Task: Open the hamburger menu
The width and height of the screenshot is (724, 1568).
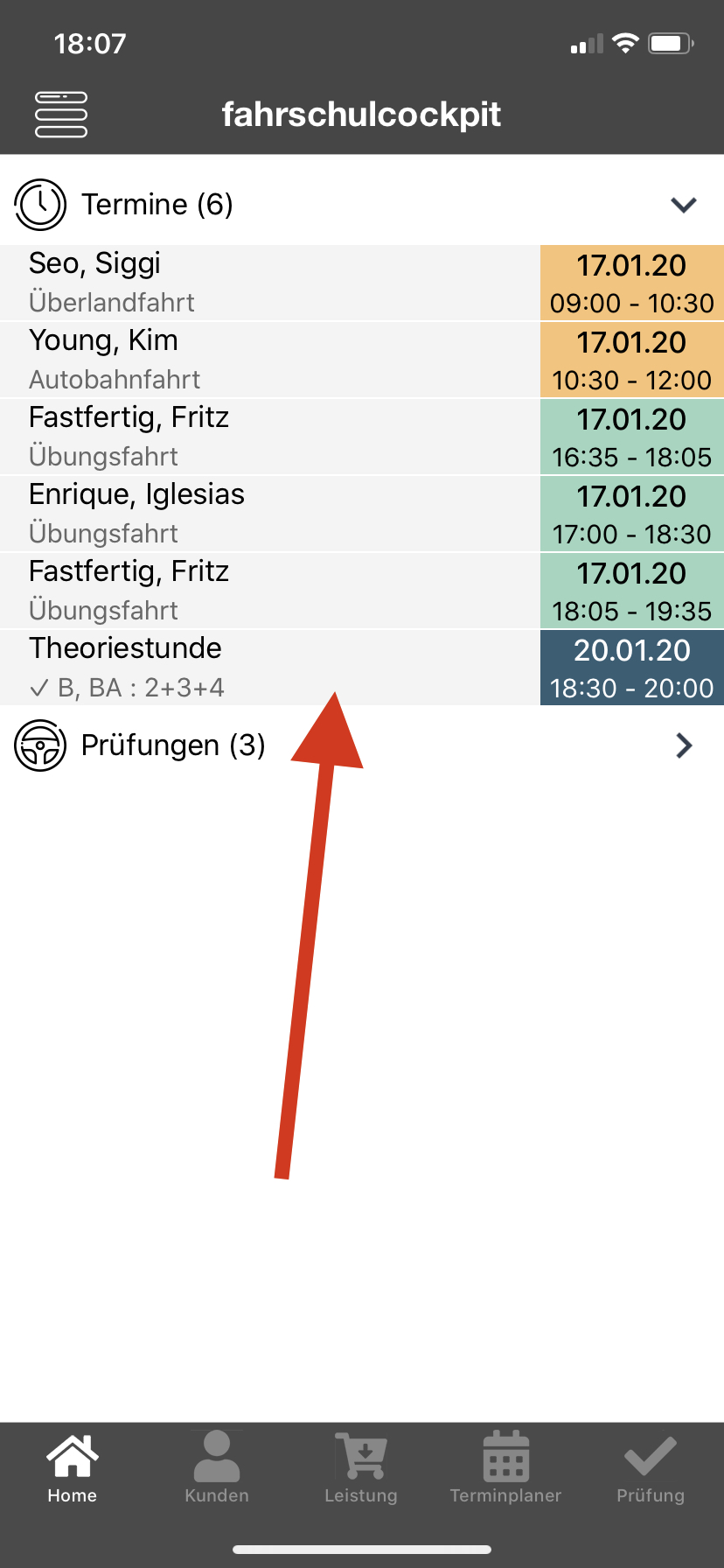Action: click(61, 115)
